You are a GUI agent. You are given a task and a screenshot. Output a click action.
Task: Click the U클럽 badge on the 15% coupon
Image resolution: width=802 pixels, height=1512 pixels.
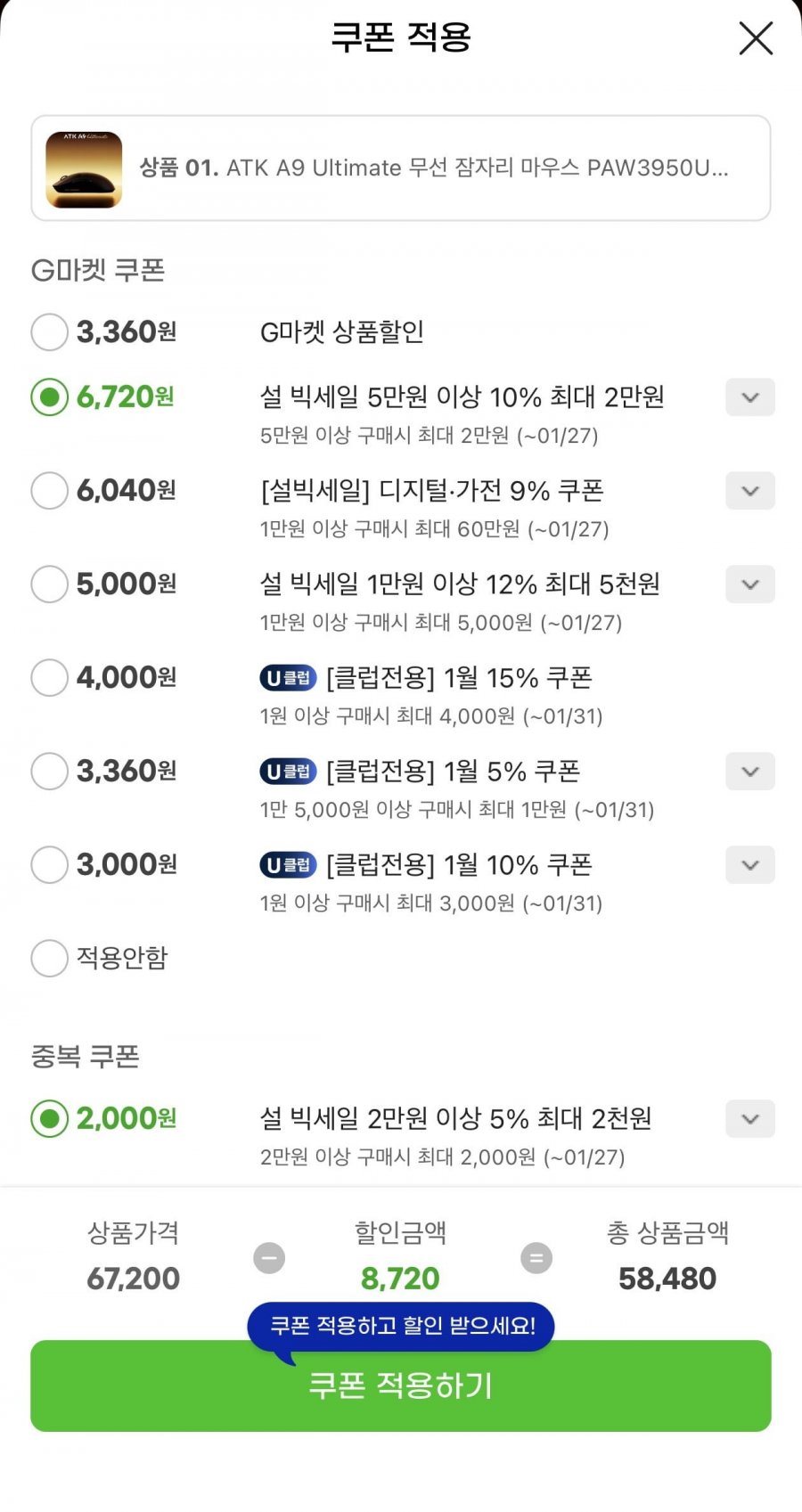(x=287, y=677)
